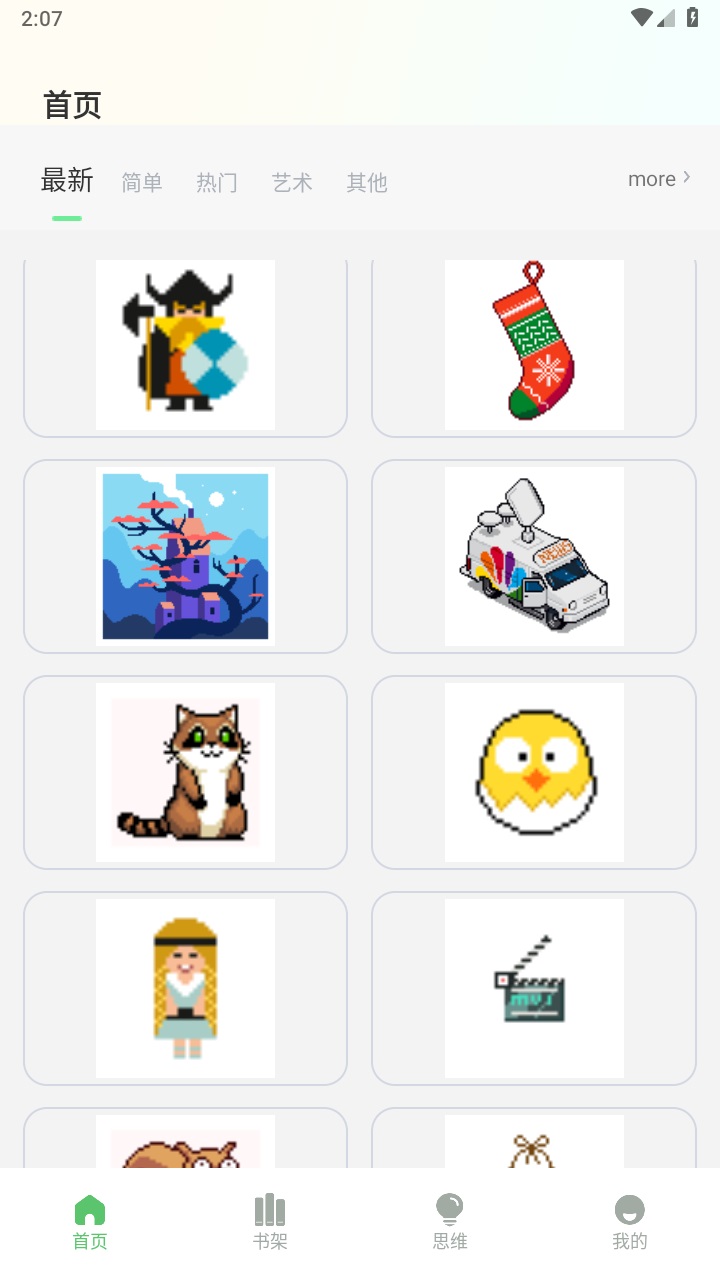Screen dimensions: 720x1280
Task: Switch to the 简单 category tab
Action: [142, 183]
